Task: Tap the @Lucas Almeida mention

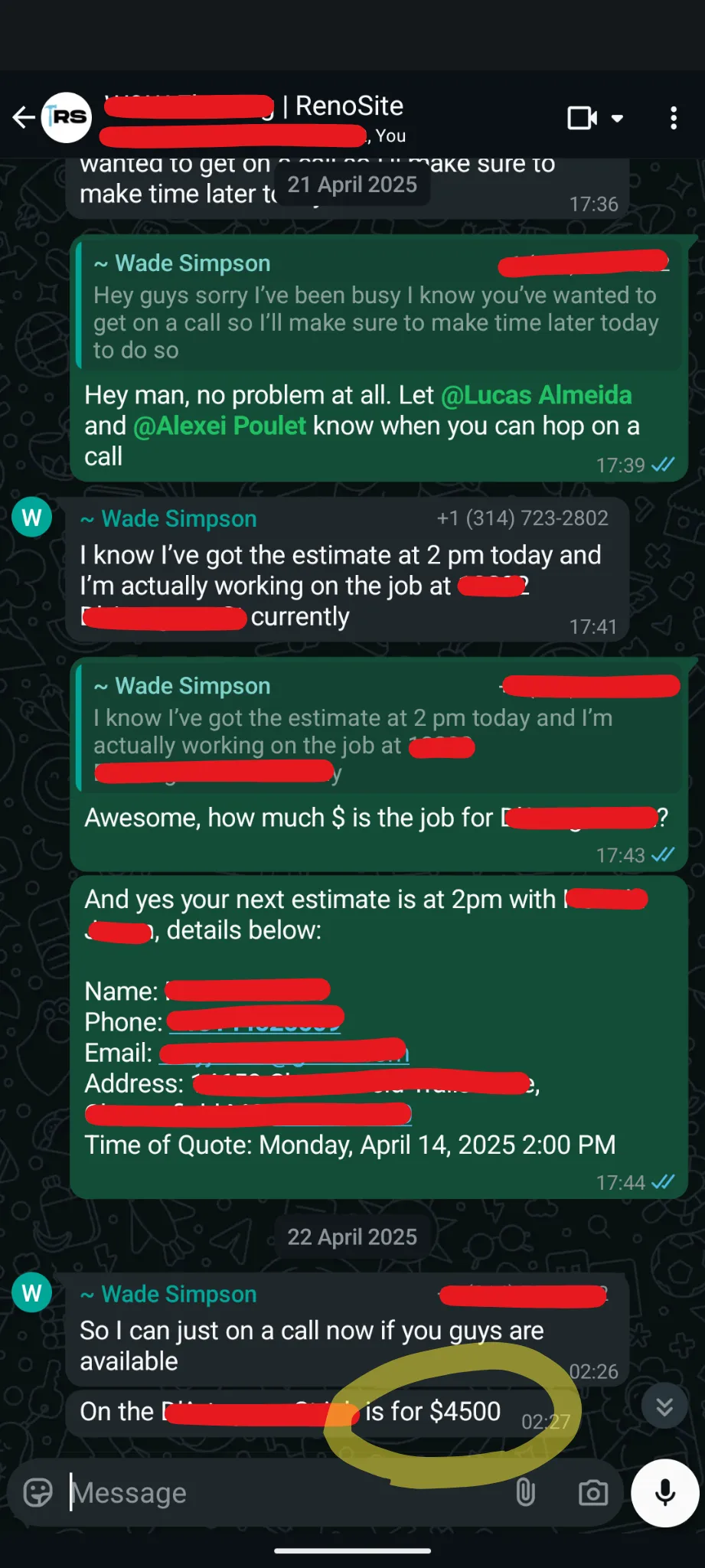Action: (x=537, y=395)
